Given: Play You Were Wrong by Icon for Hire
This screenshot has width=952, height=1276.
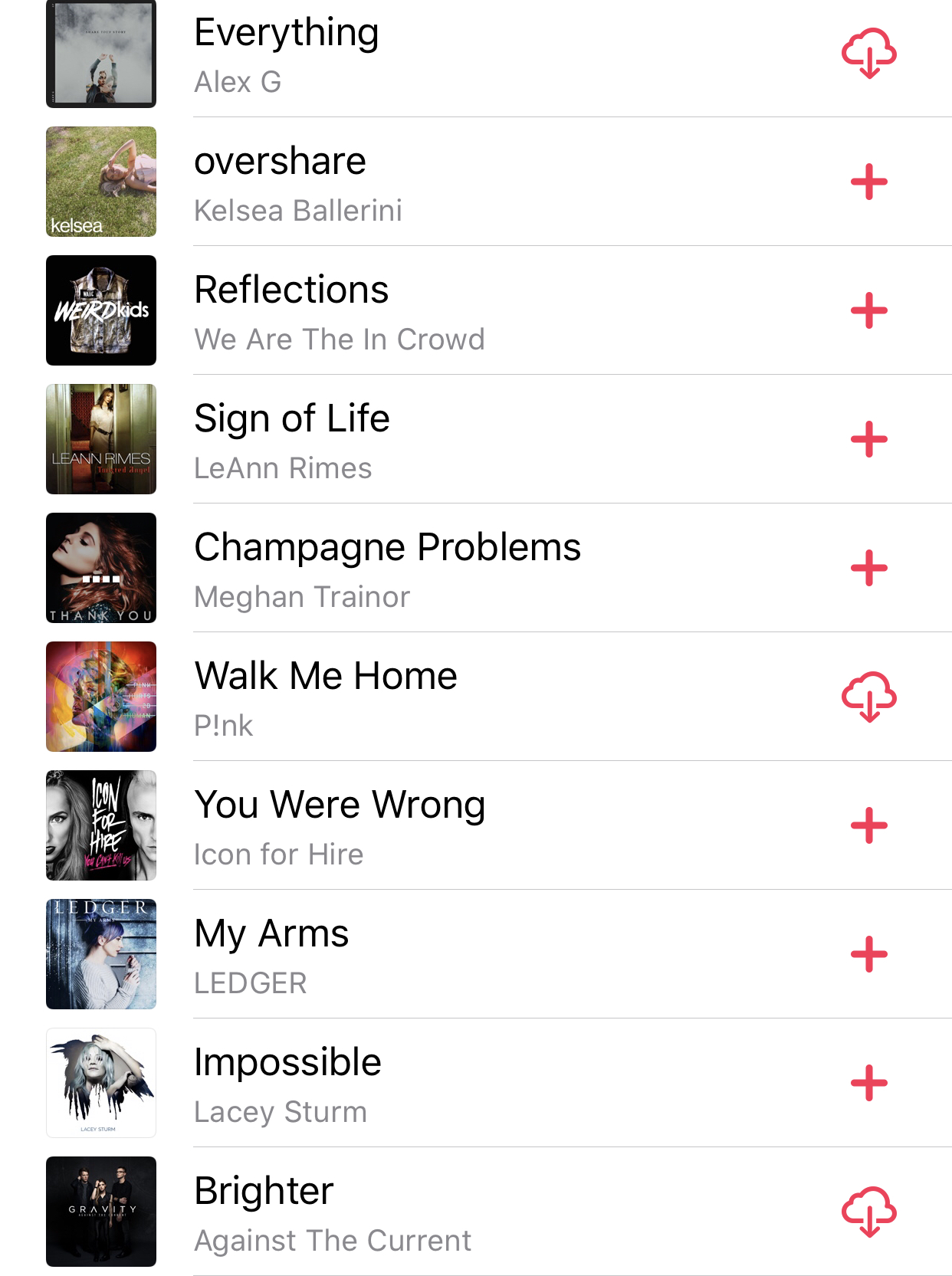Looking at the screenshot, I should tap(340, 806).
